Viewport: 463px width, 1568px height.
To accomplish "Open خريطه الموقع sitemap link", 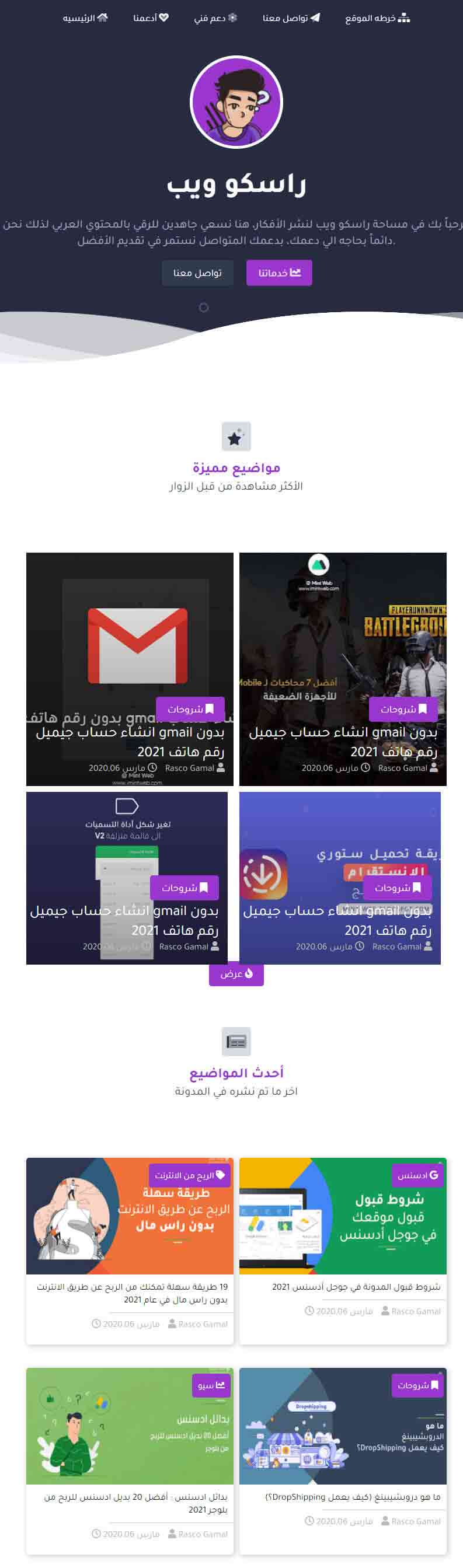I will coord(377,18).
